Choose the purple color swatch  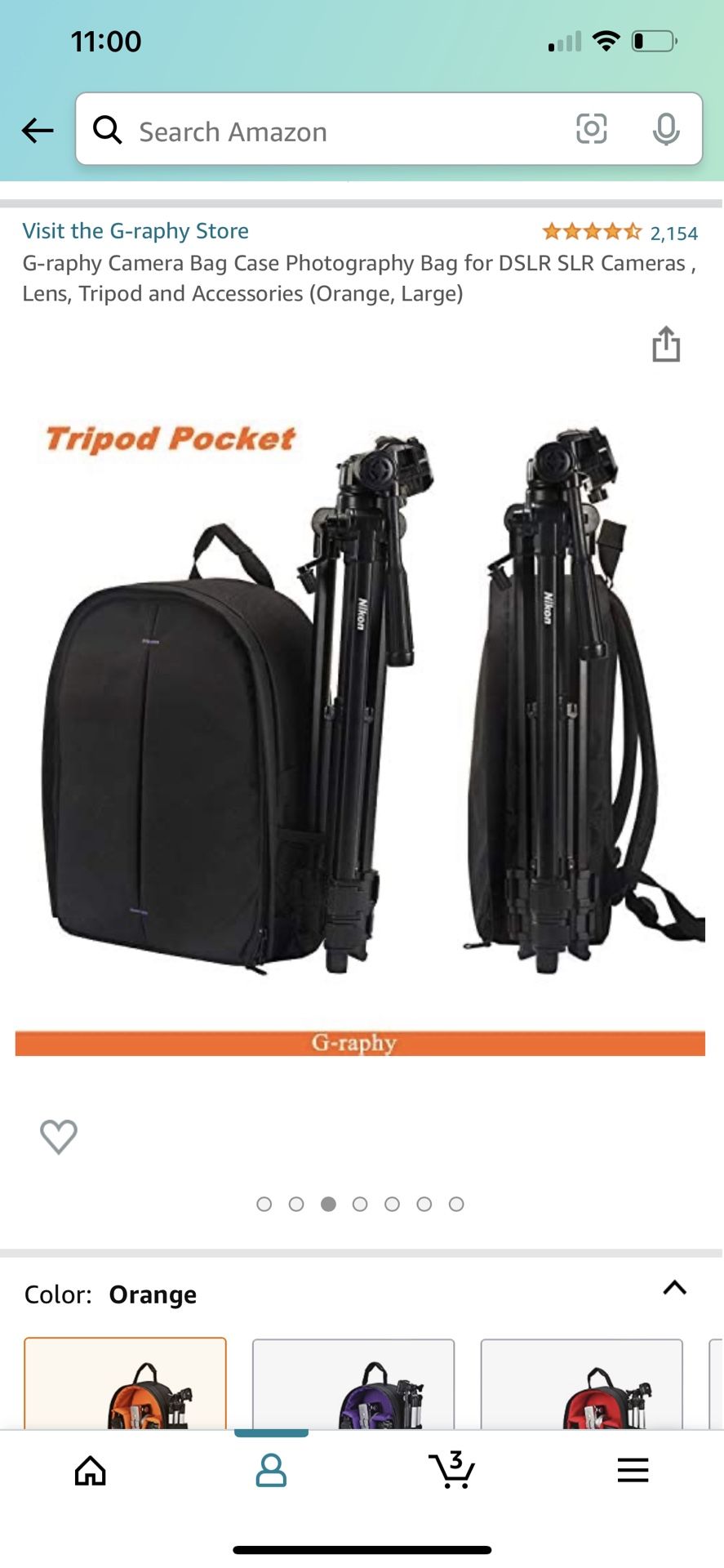pos(353,1384)
